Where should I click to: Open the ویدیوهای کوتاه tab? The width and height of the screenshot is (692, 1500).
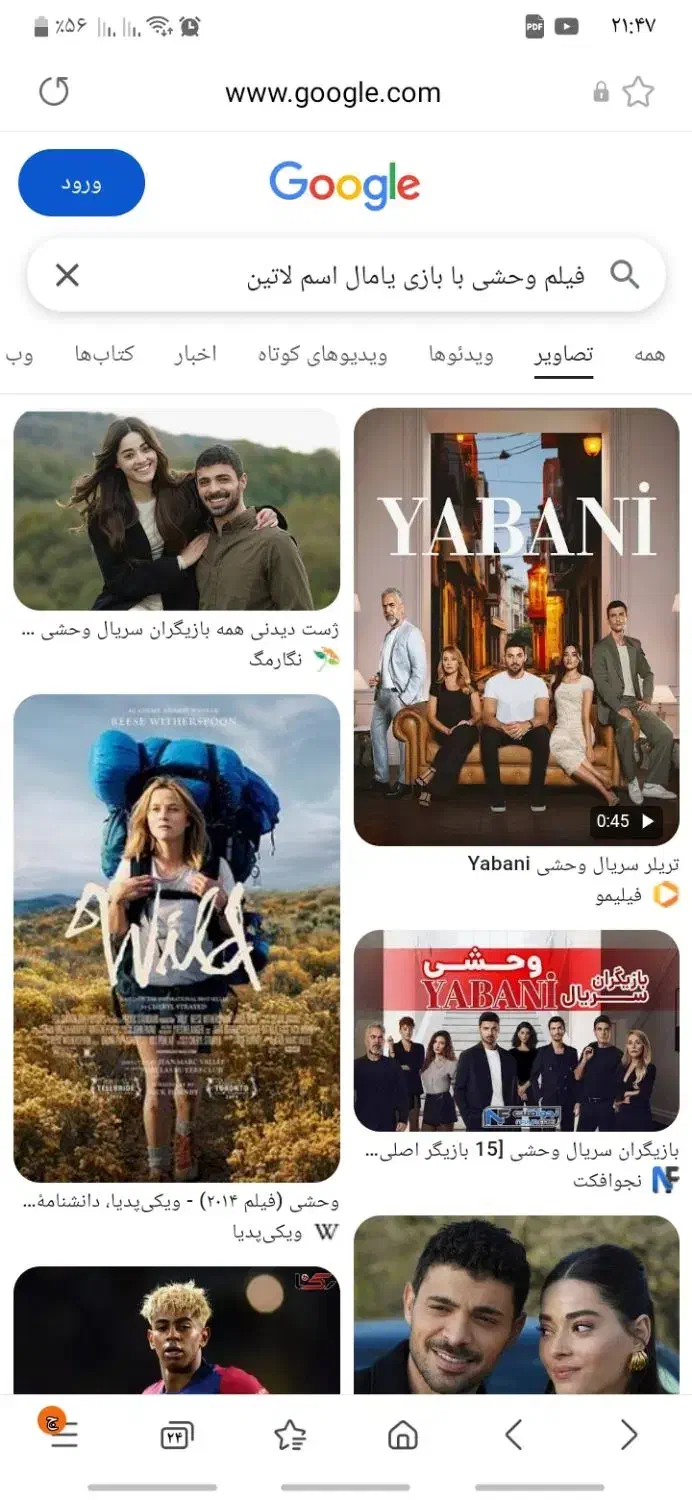point(322,354)
